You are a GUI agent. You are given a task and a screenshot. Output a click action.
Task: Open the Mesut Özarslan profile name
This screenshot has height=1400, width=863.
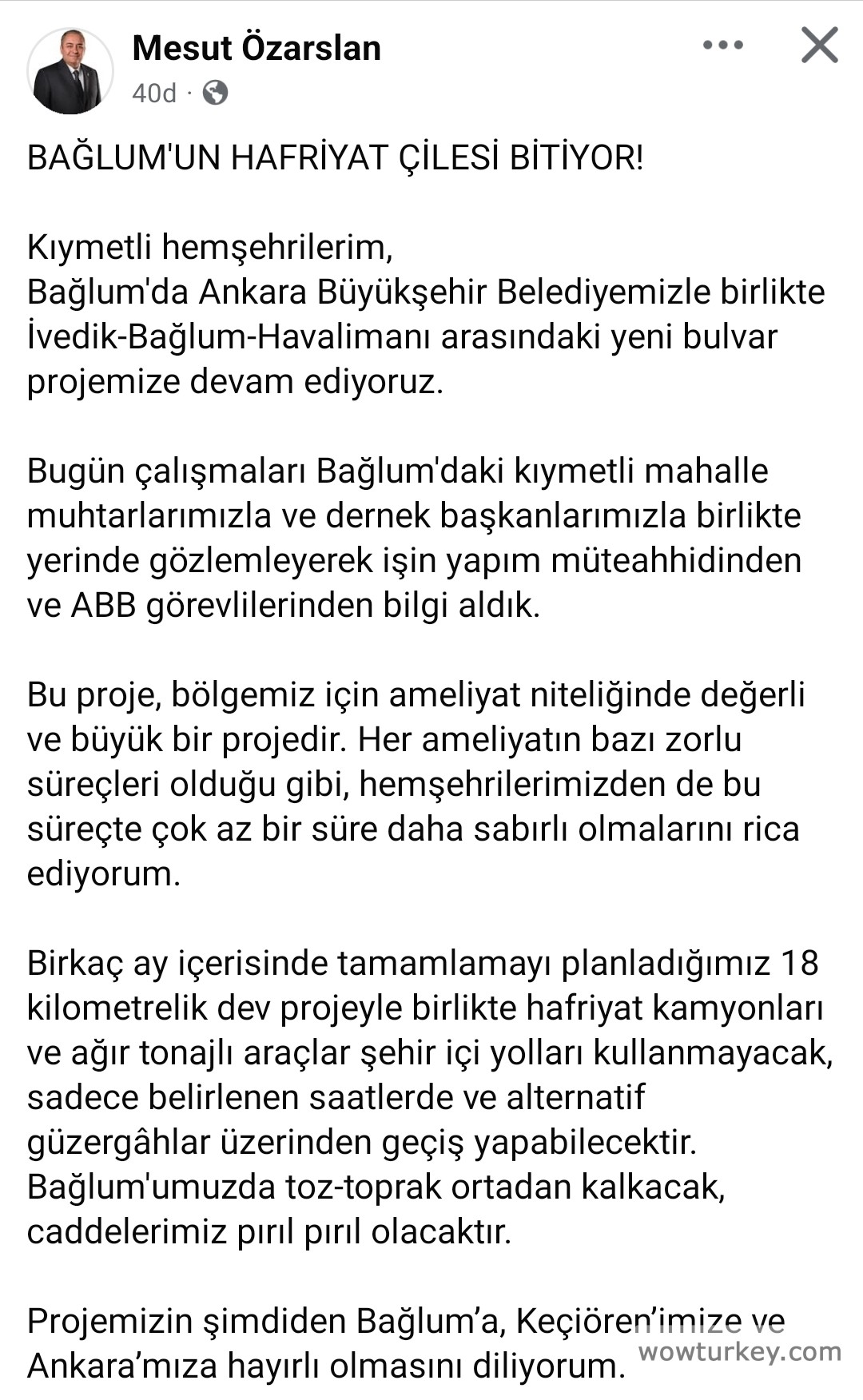tap(256, 48)
